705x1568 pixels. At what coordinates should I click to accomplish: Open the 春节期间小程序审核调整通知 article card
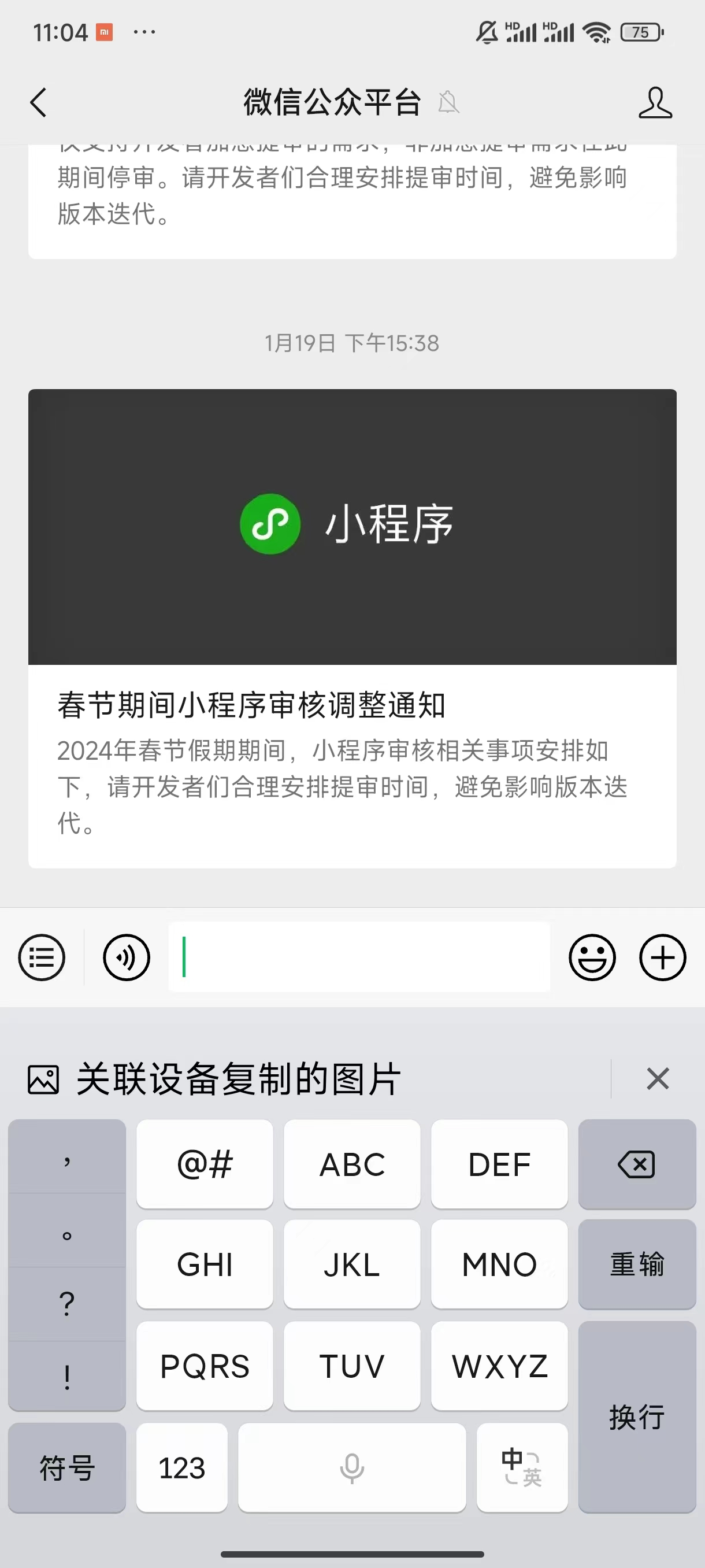(352, 627)
